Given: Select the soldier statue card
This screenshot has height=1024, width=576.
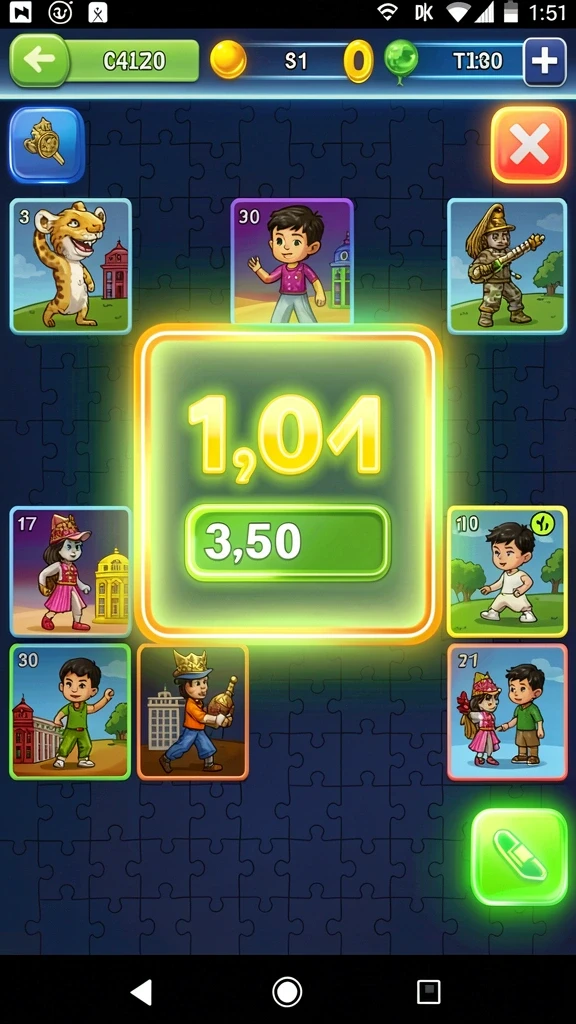Looking at the screenshot, I should pos(507,266).
